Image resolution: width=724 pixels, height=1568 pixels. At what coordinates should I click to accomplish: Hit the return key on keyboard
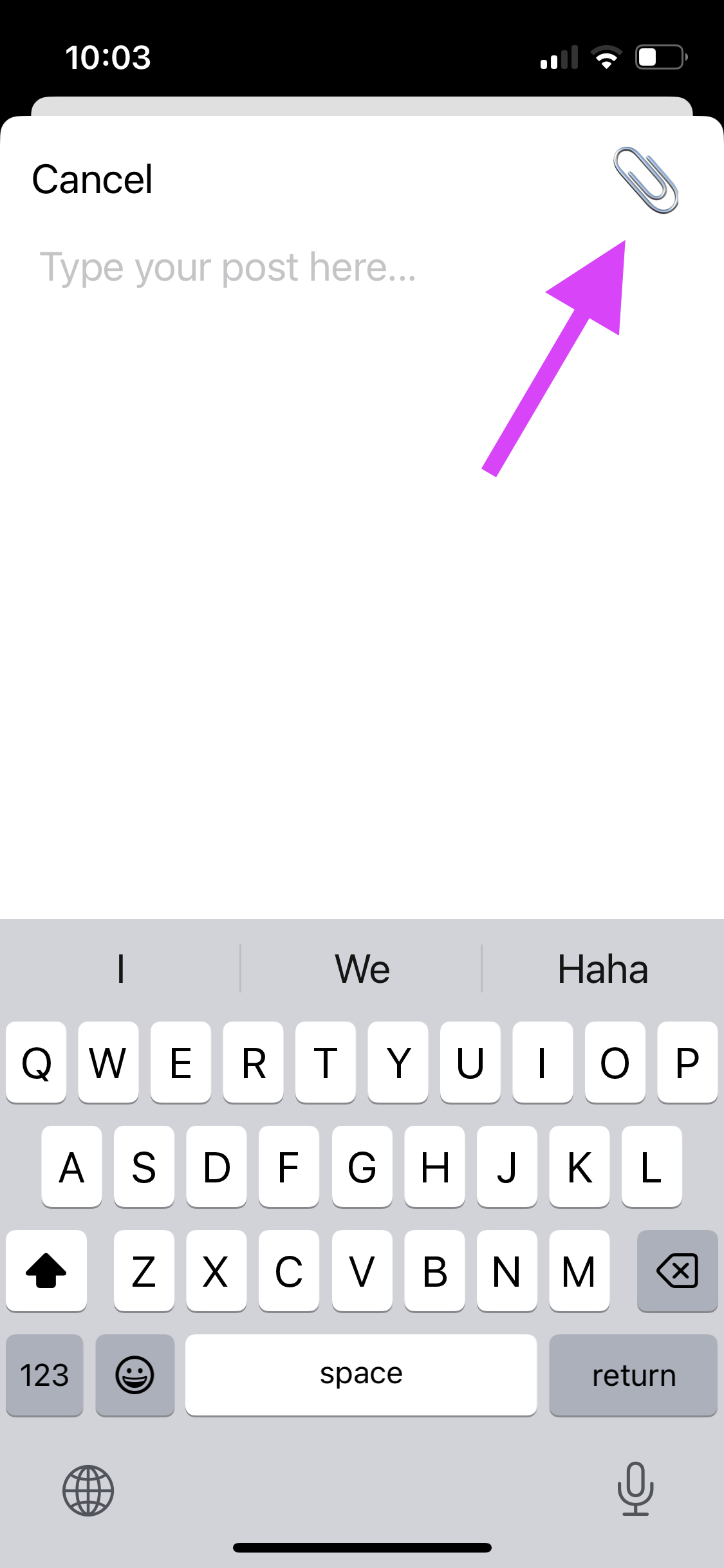pos(633,1376)
